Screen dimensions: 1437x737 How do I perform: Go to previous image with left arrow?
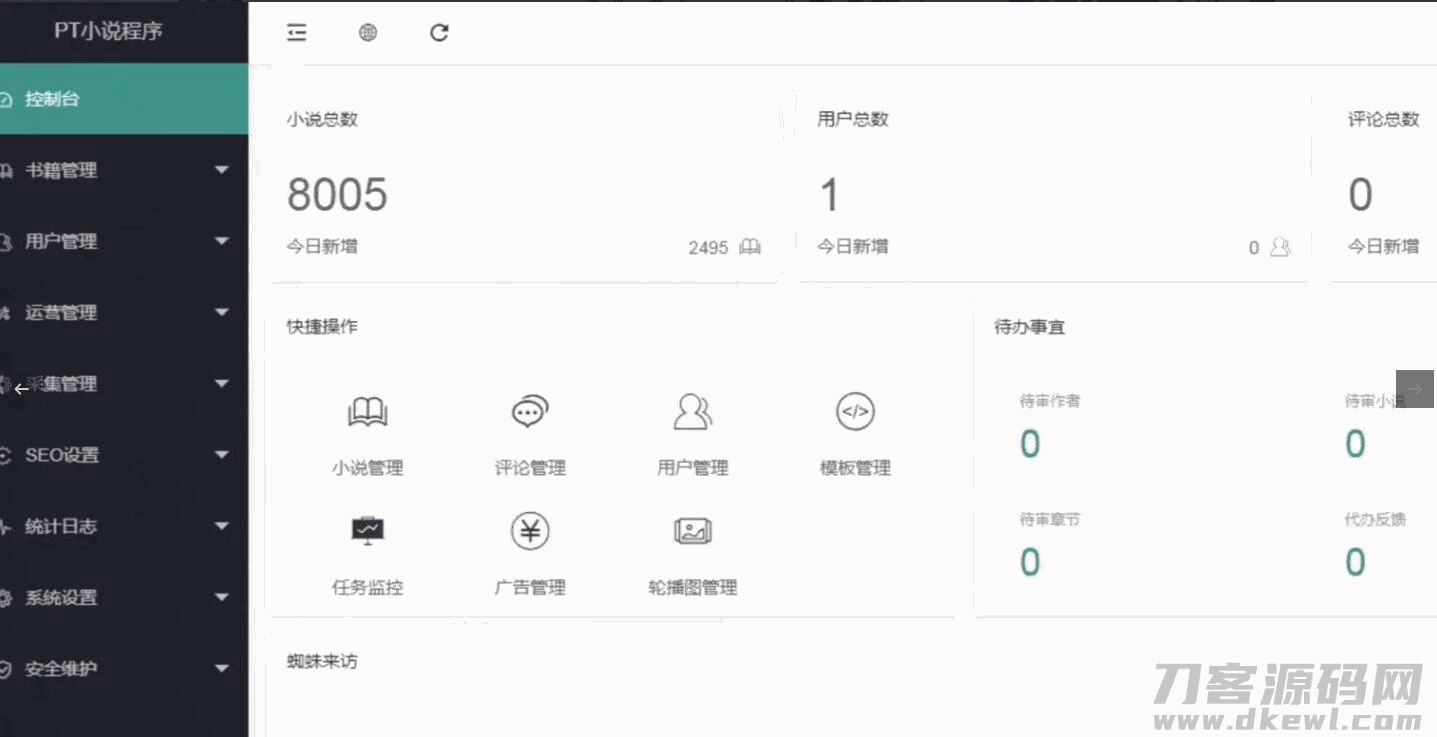click(21, 389)
